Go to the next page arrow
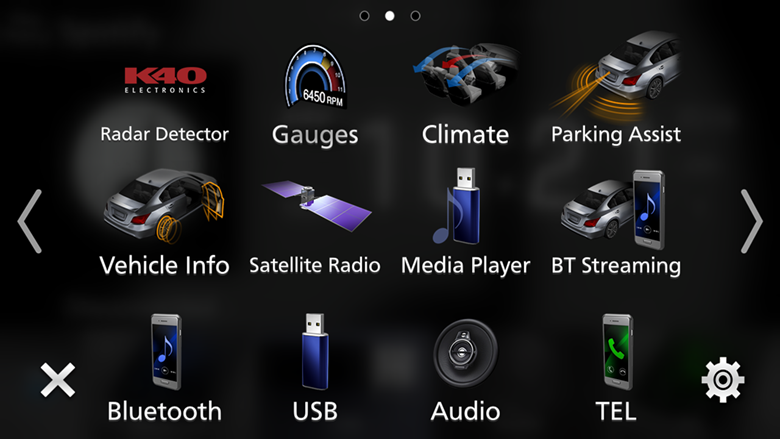 (750, 221)
